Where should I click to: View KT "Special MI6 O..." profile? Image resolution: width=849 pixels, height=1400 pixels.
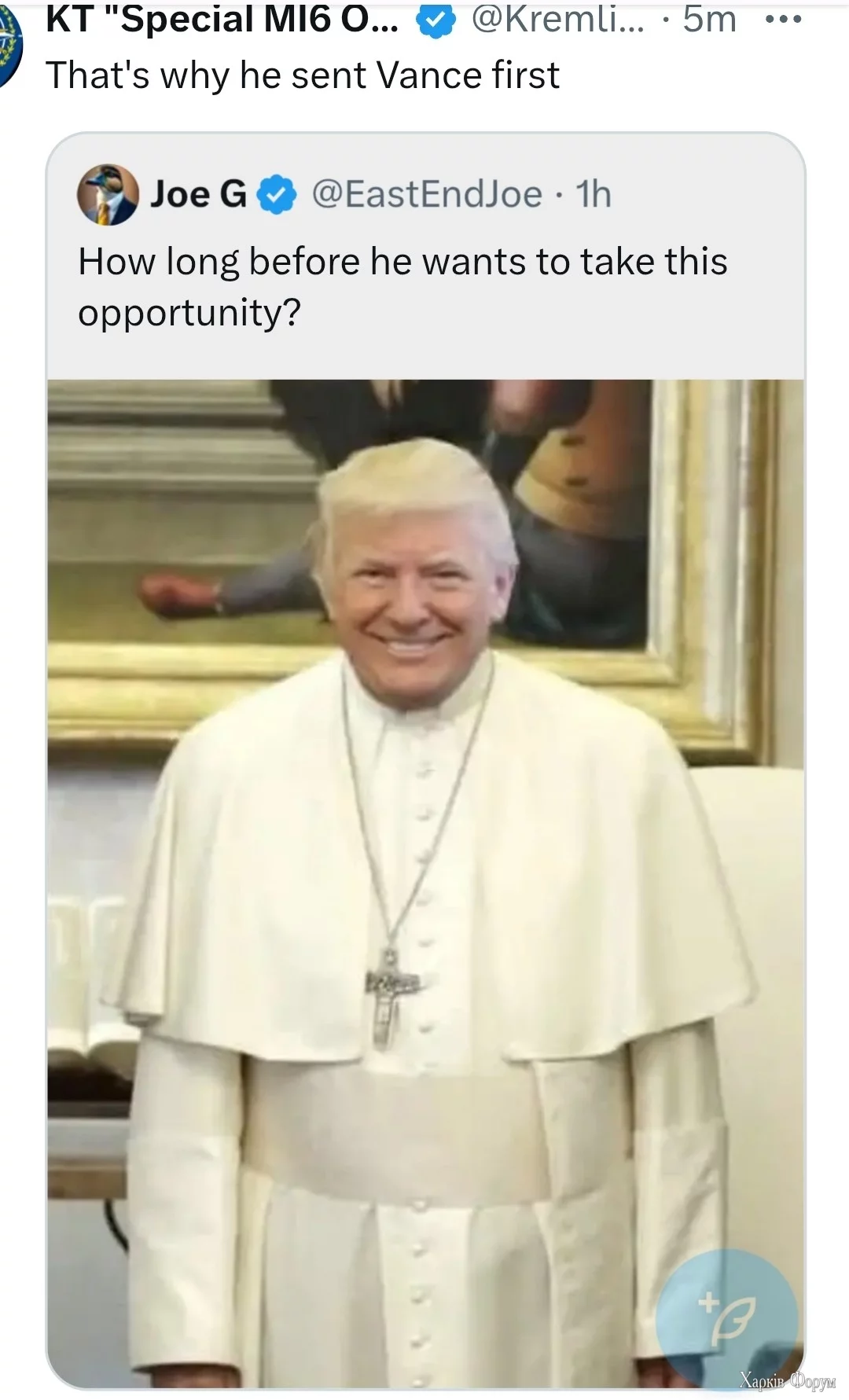[222, 19]
